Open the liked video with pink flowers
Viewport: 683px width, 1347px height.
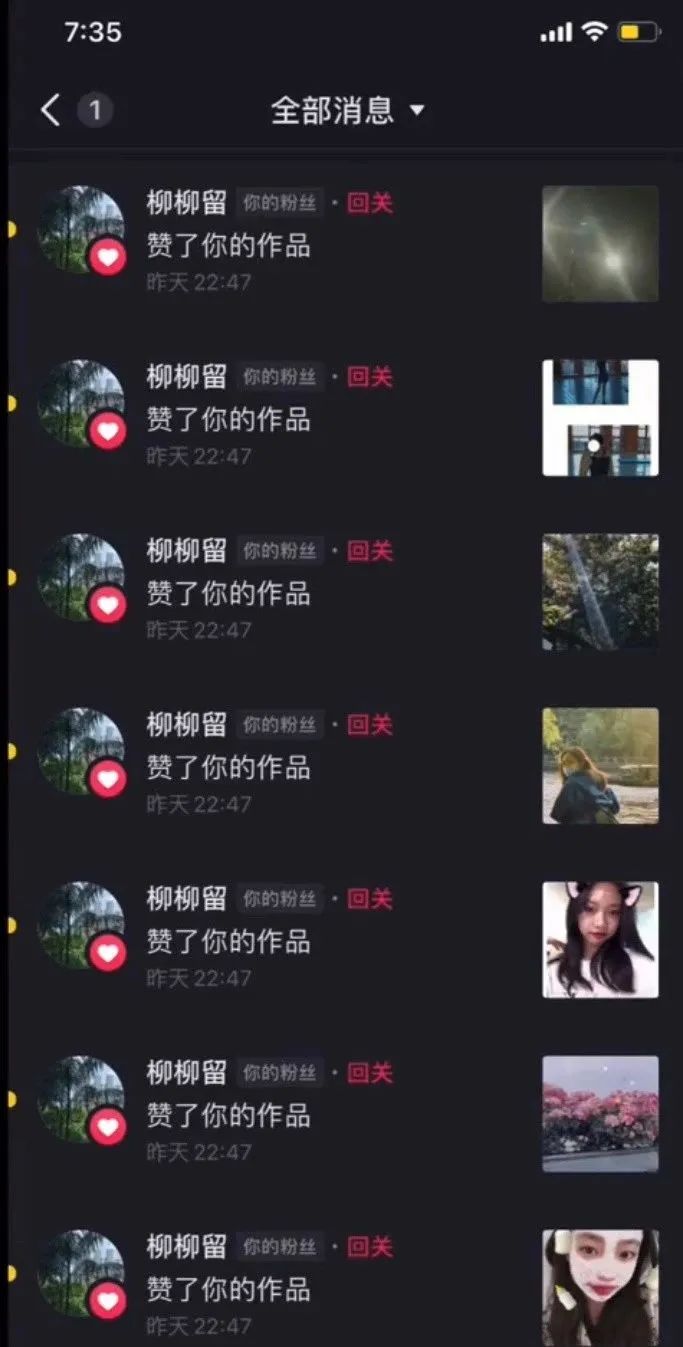point(600,1114)
